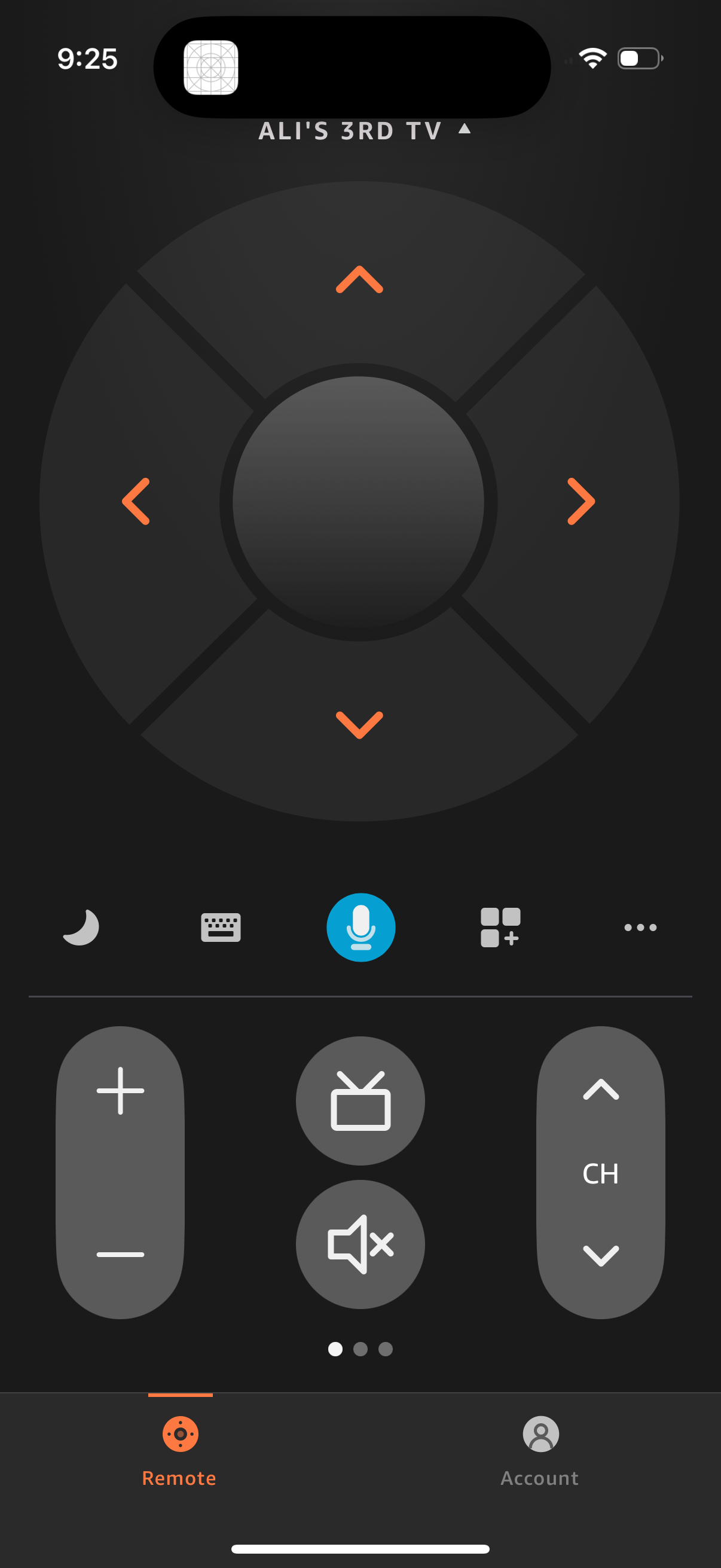The image size is (721, 1568).
Task: Open the on-screen keyboard
Action: click(x=220, y=927)
